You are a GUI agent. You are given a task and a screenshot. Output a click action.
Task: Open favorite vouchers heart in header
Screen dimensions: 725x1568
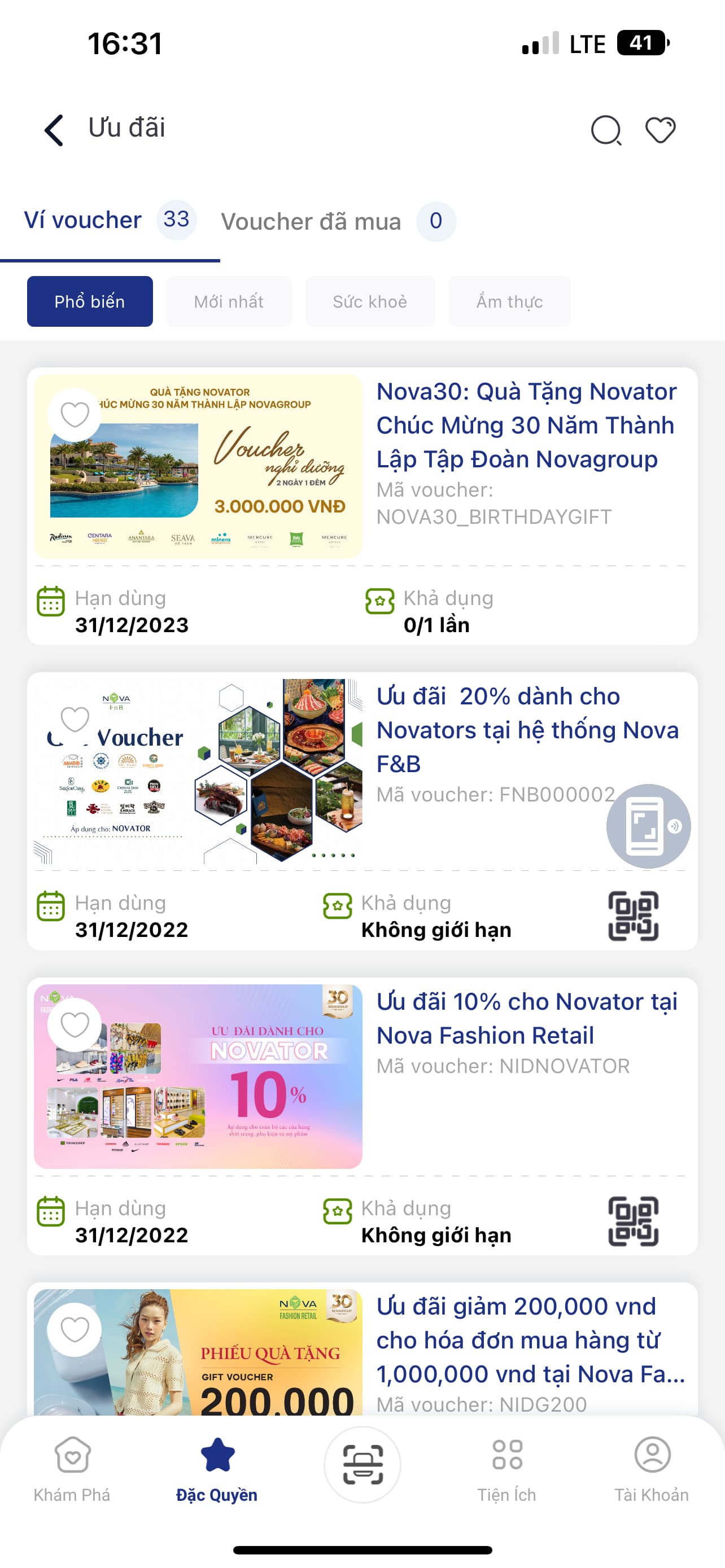point(660,130)
